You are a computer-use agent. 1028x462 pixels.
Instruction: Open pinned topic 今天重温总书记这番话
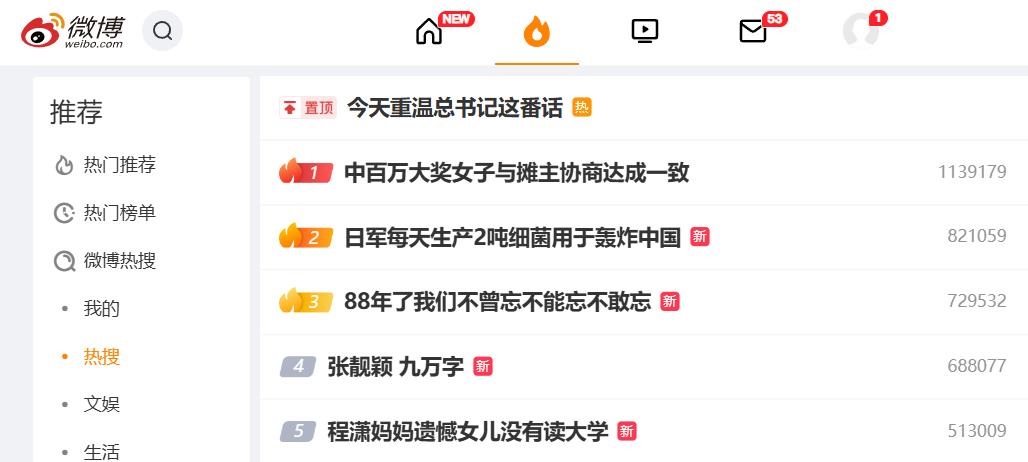[454, 108]
